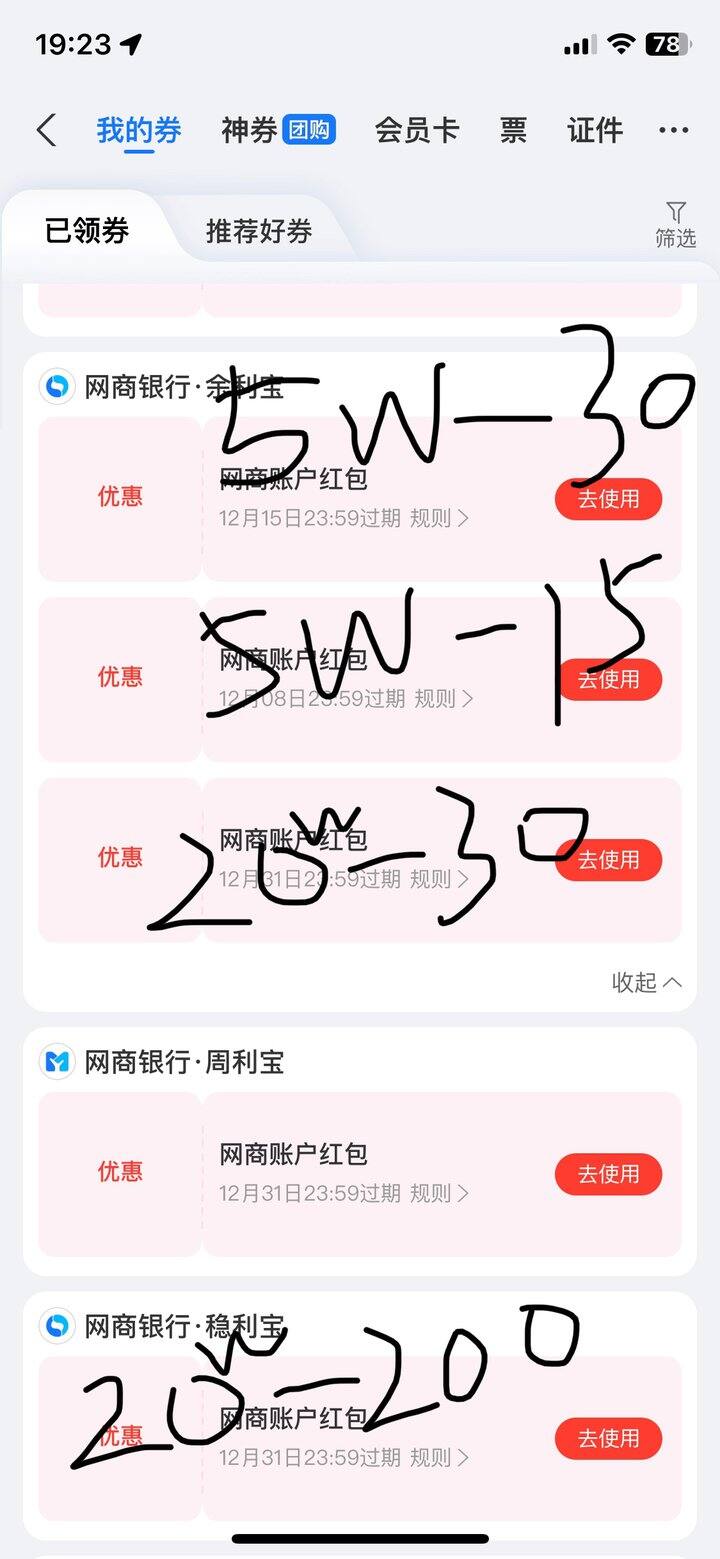Switch to 推荐好券 section
720x1559 pixels.
[259, 232]
